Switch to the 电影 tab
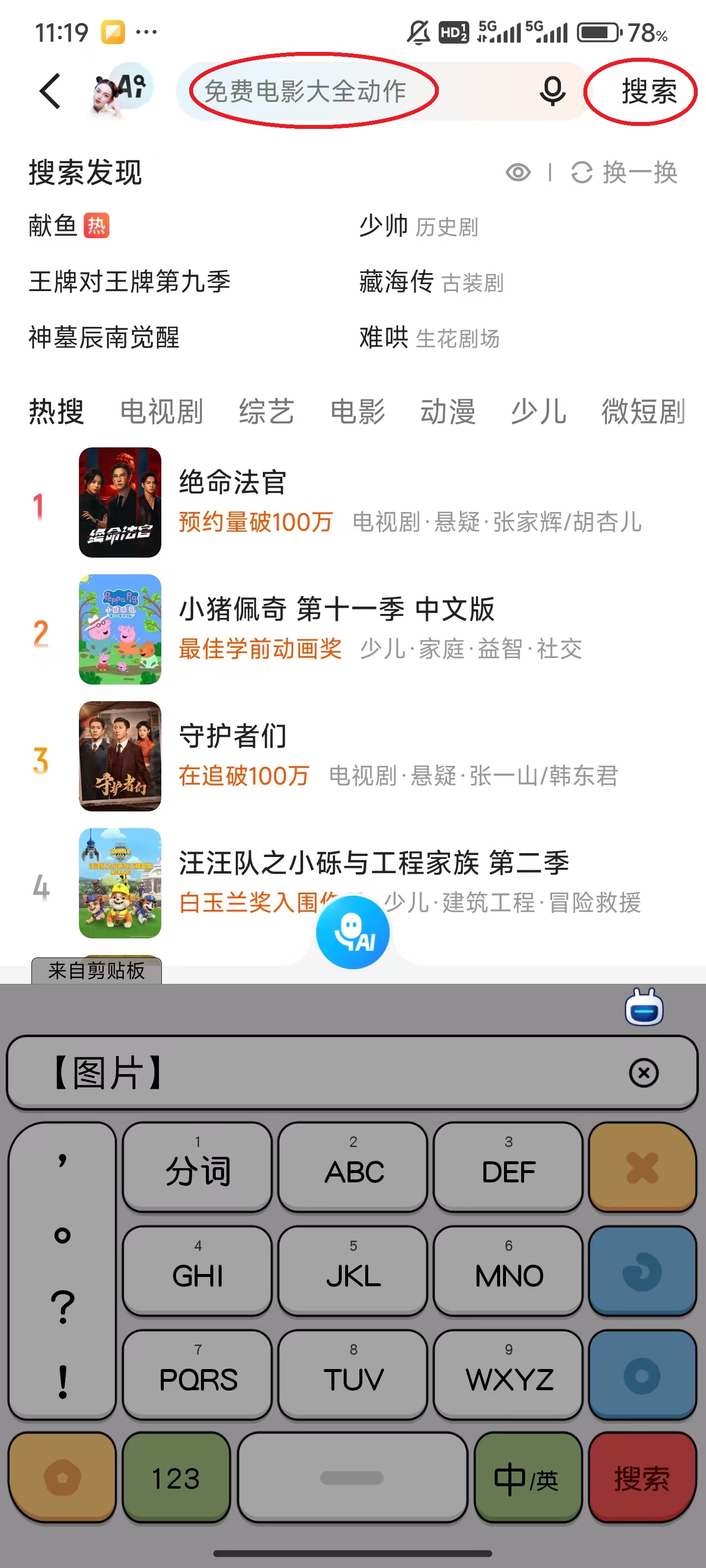 point(357,412)
